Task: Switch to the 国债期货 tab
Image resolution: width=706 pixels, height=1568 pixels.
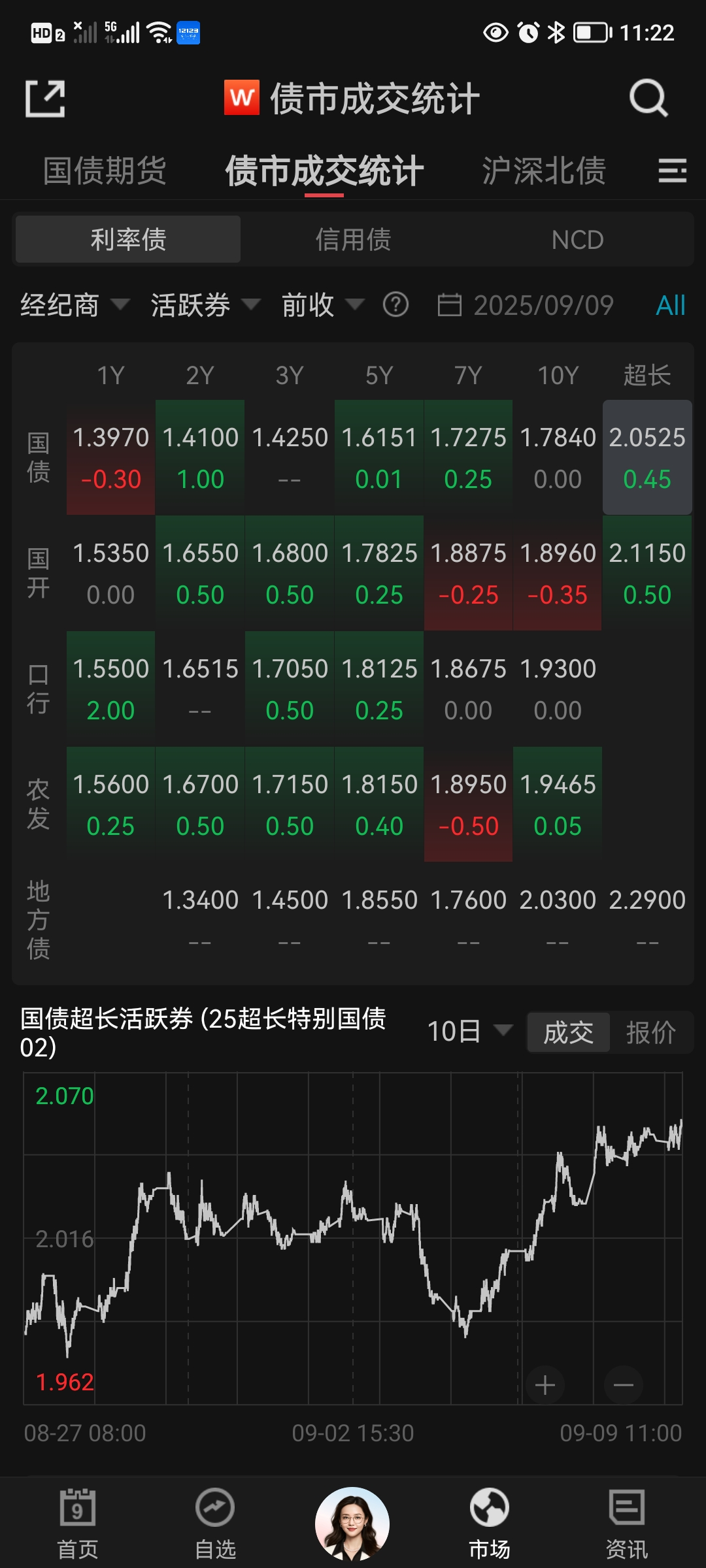Action: [x=105, y=171]
